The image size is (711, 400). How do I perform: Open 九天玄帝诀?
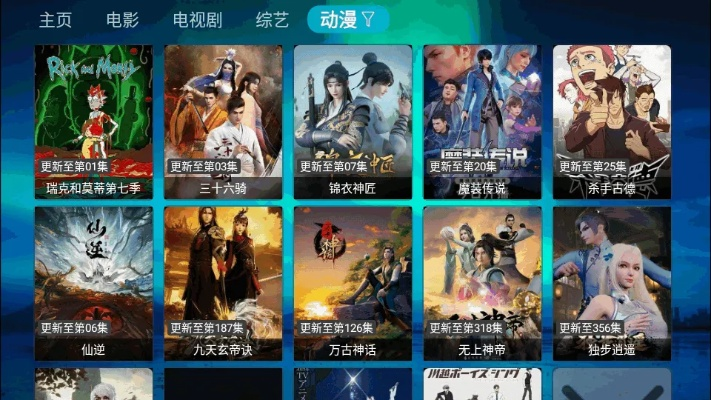click(223, 283)
